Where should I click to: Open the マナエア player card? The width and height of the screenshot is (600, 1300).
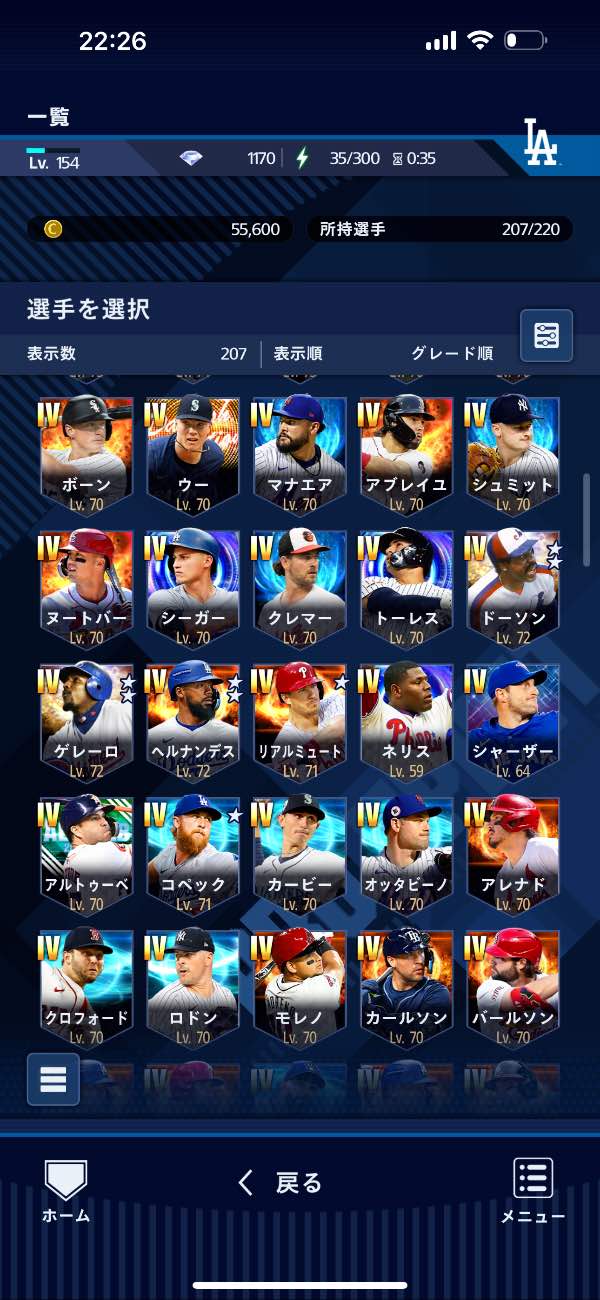(x=300, y=455)
